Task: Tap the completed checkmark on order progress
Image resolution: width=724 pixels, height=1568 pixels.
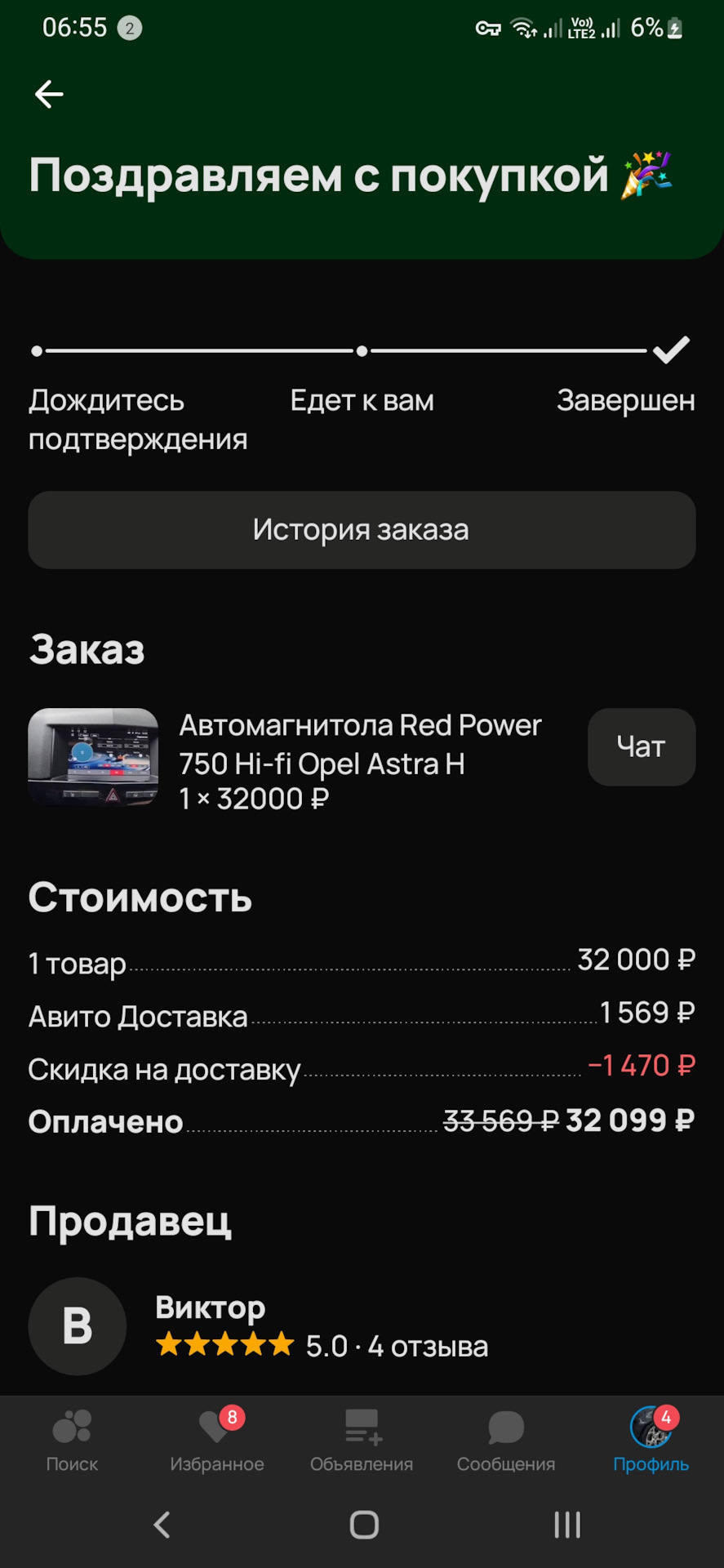Action: pyautogui.click(x=671, y=351)
